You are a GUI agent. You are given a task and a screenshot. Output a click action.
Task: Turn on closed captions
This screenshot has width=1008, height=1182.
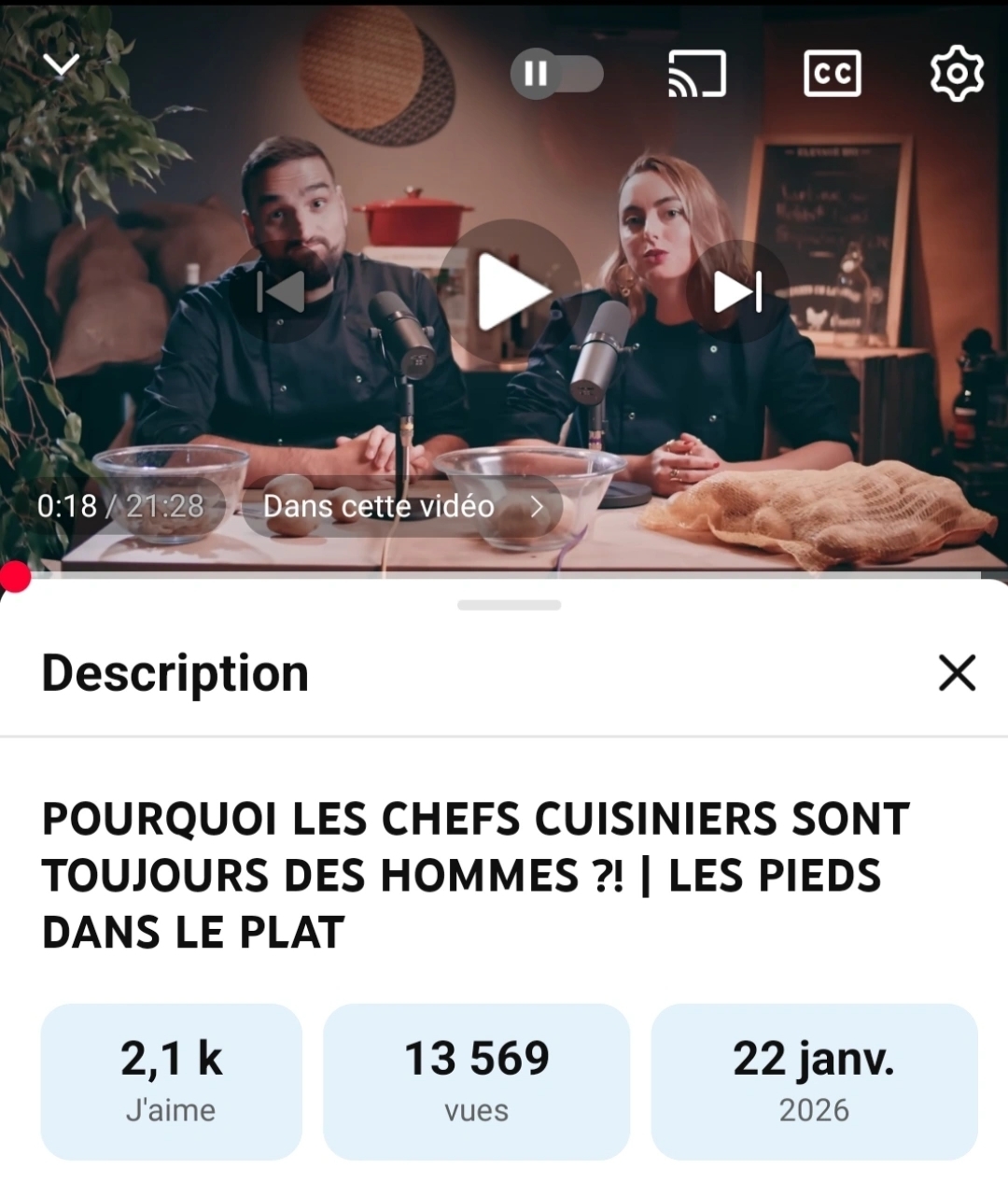point(832,74)
